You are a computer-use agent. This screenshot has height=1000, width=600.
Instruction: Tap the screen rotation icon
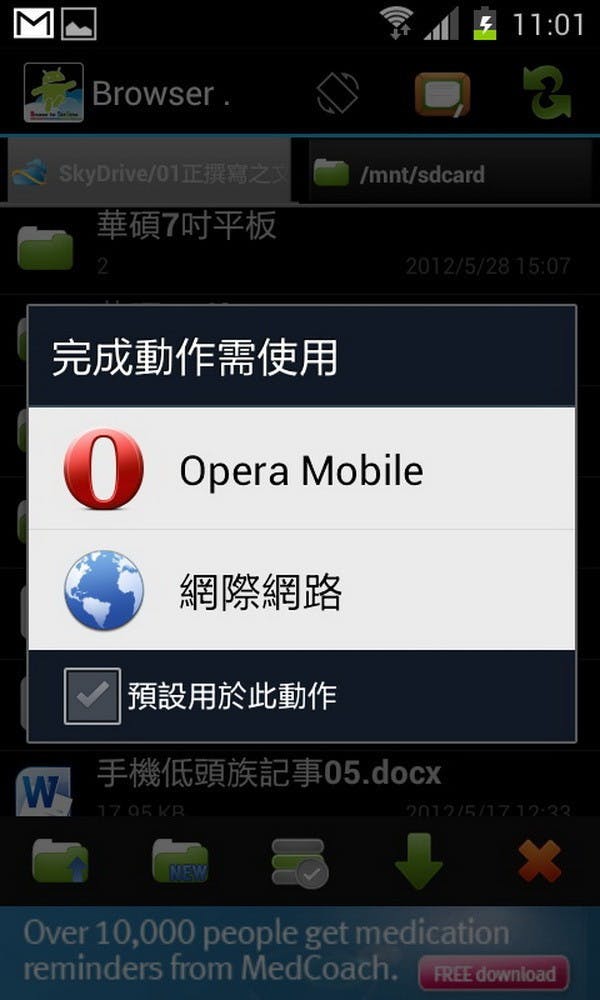pos(338,93)
